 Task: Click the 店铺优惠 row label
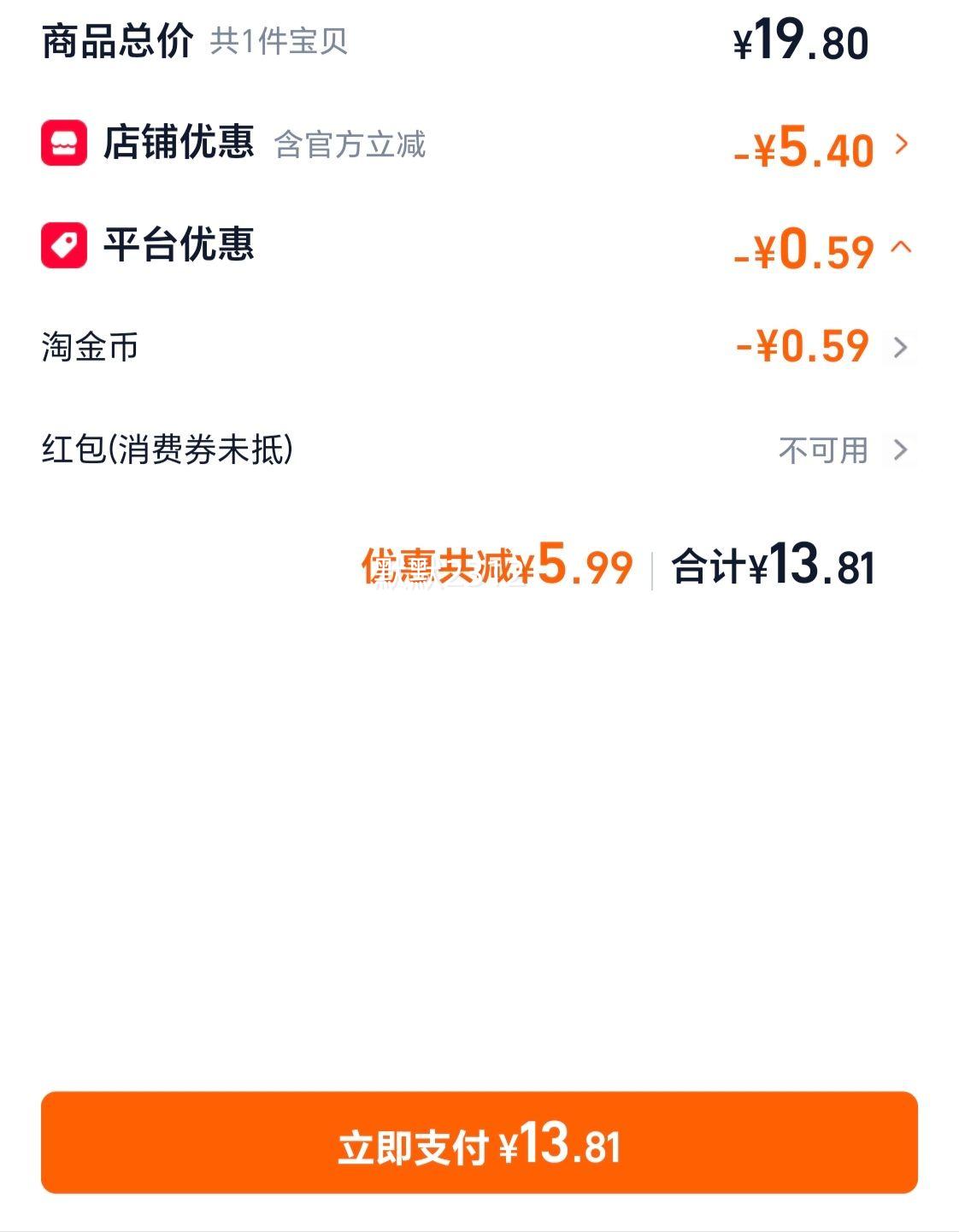pos(179,144)
